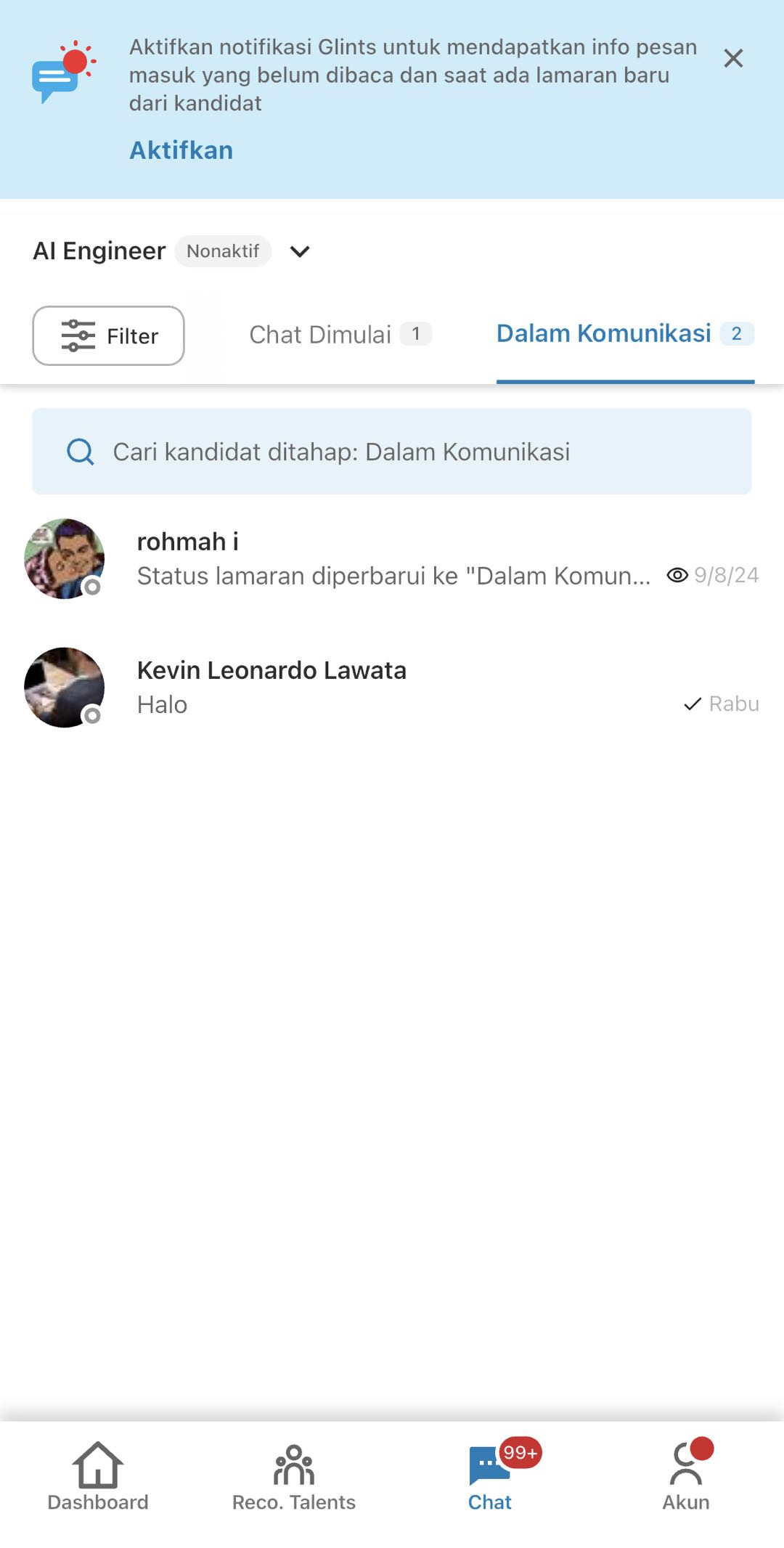Tap the Cari kandidat search field
784x1548 pixels.
pos(392,452)
